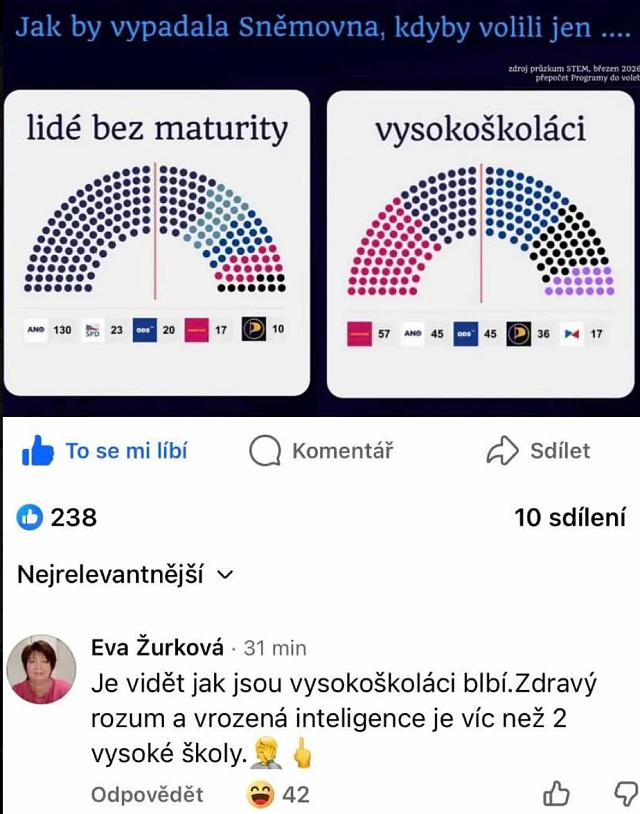640x814 pixels.
Task: View the 42 reactions on Eva's comment
Action: 278,795
